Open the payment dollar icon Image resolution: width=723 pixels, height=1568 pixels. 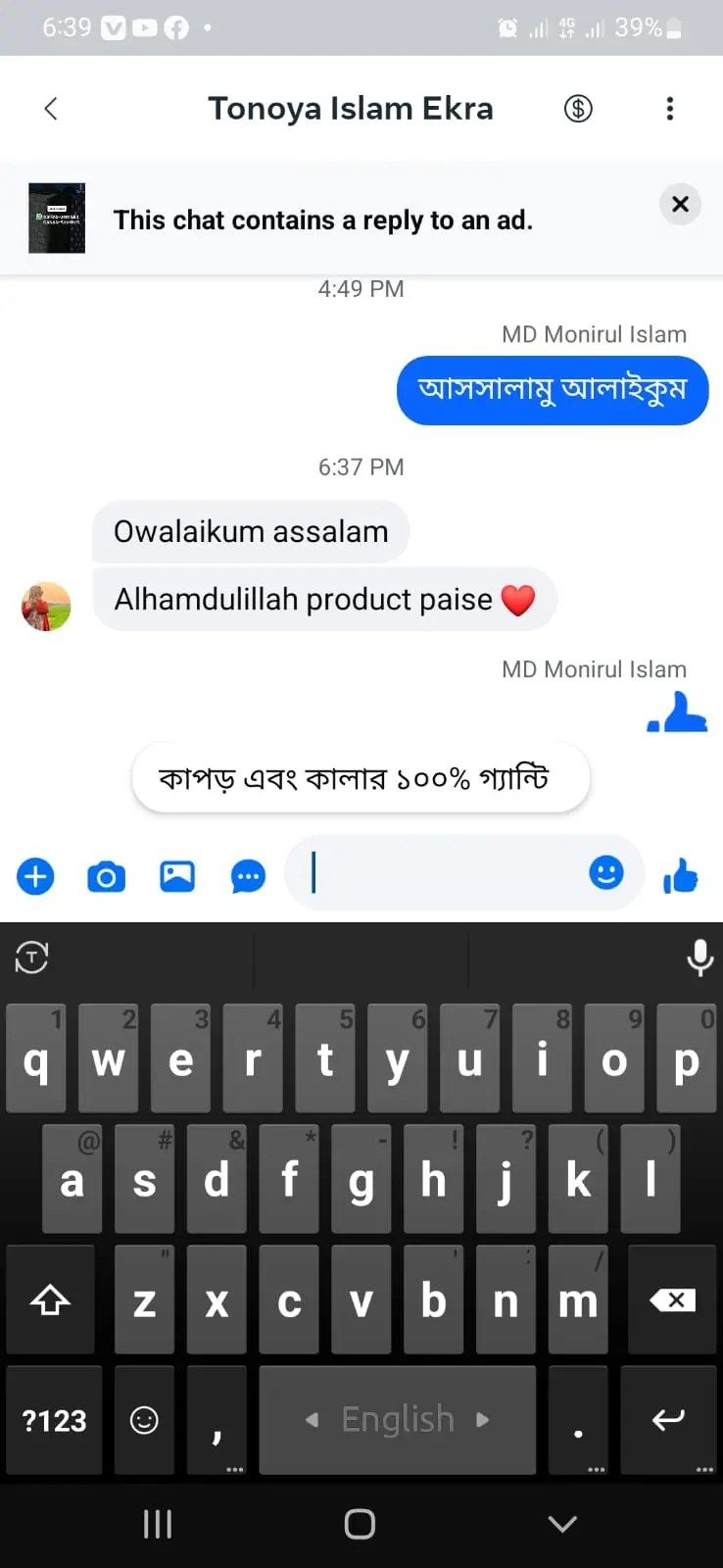[578, 109]
